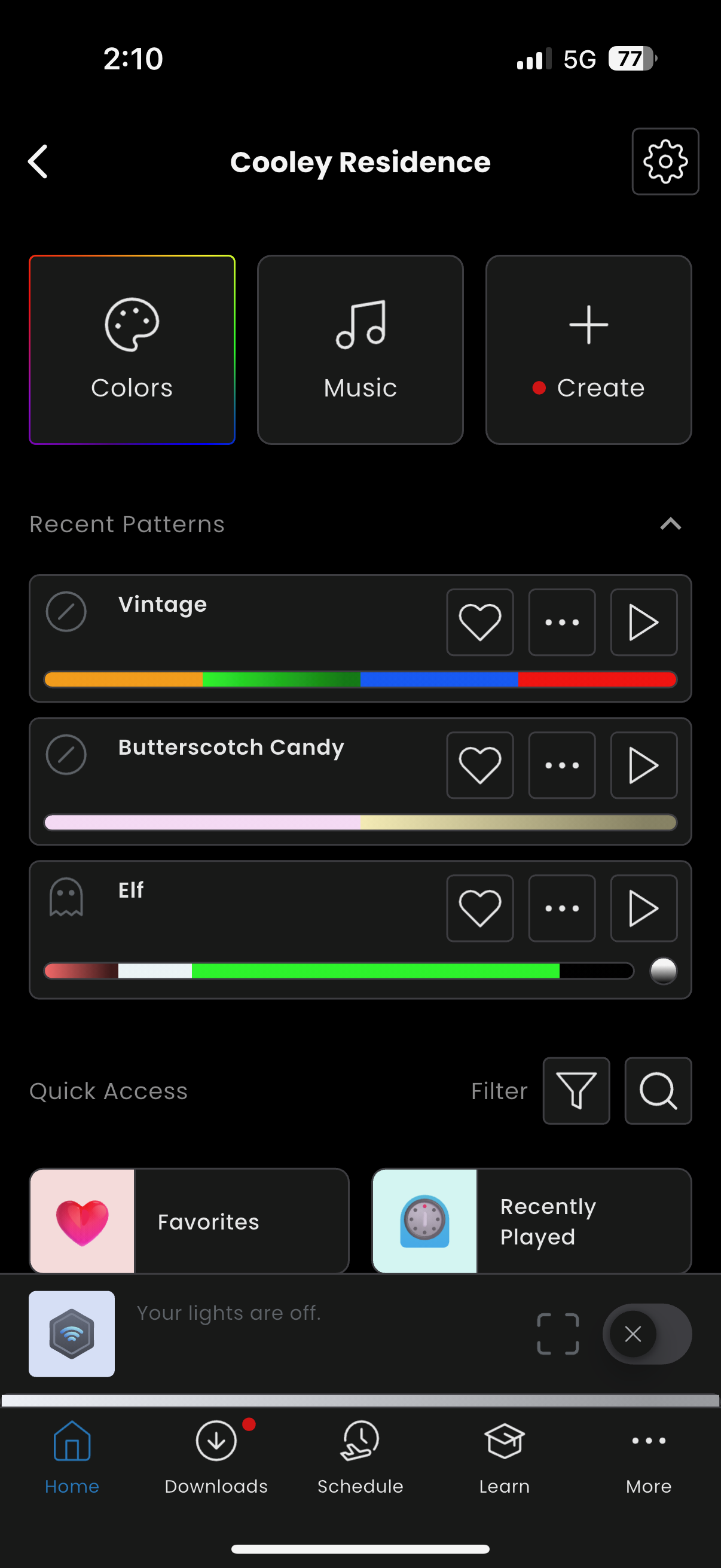Play the Butterscotch Candy pattern
The width and height of the screenshot is (721, 1568).
(643, 765)
